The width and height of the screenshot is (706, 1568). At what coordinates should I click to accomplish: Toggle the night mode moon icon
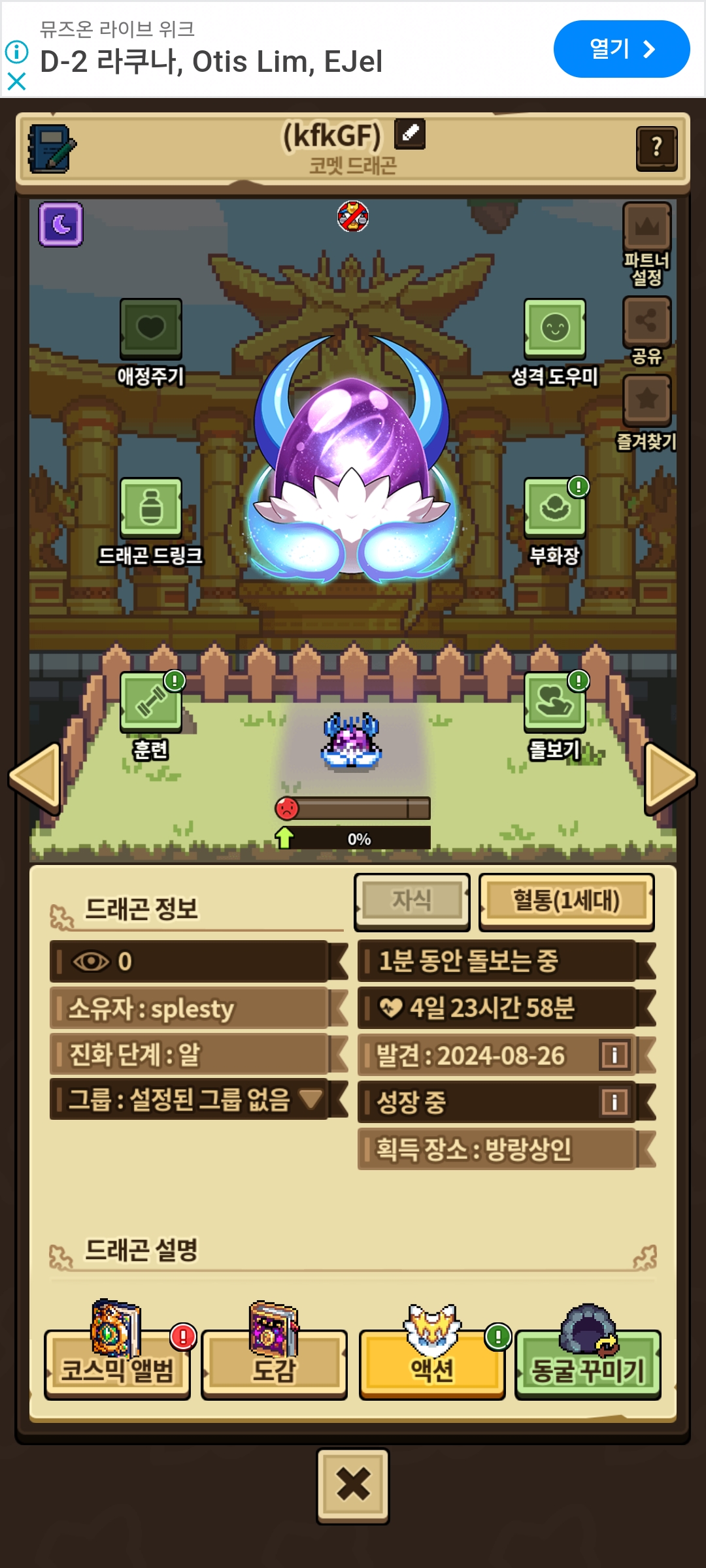tap(61, 224)
